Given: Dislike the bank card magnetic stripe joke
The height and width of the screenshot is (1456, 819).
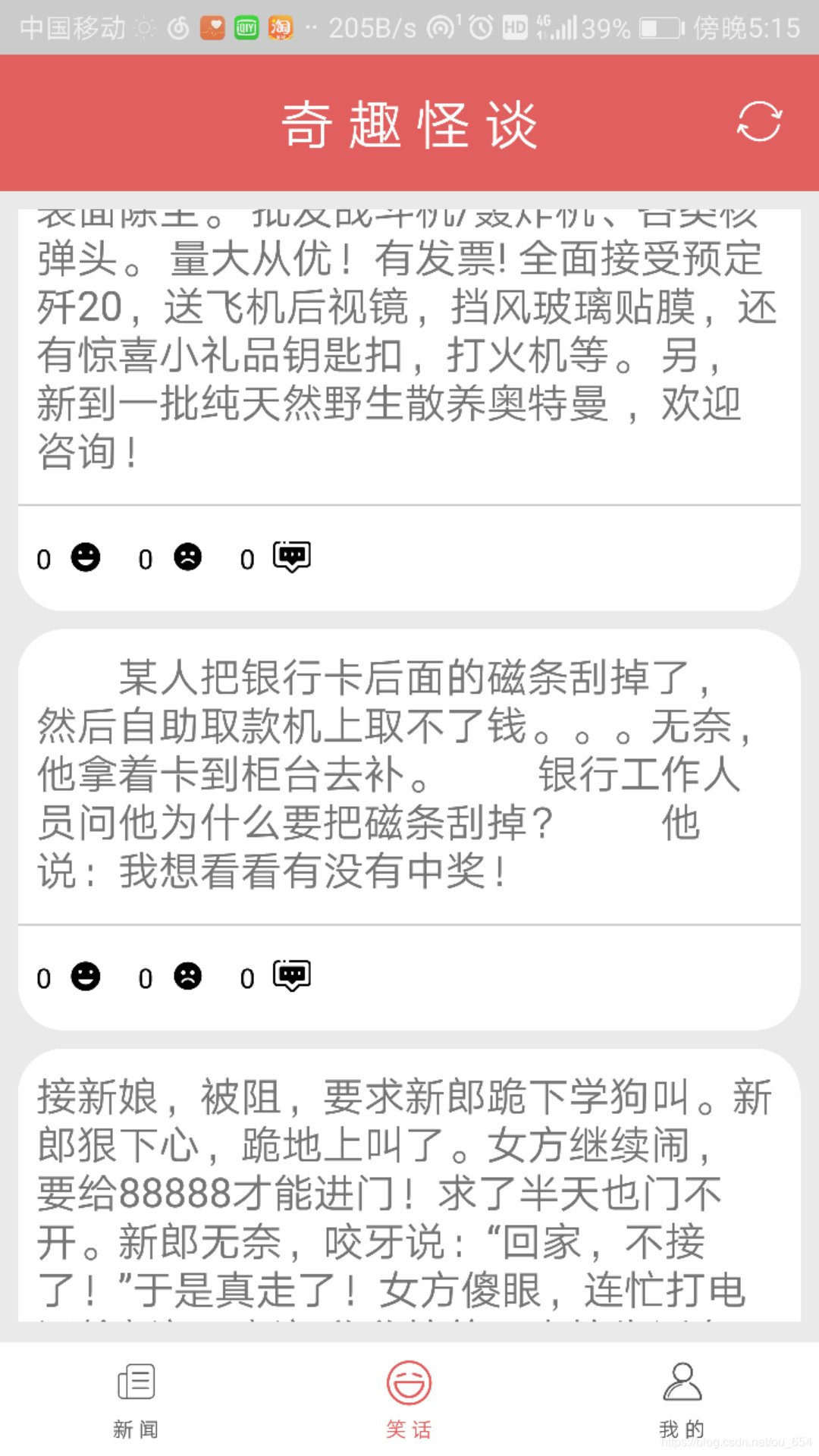Looking at the screenshot, I should coord(188,976).
